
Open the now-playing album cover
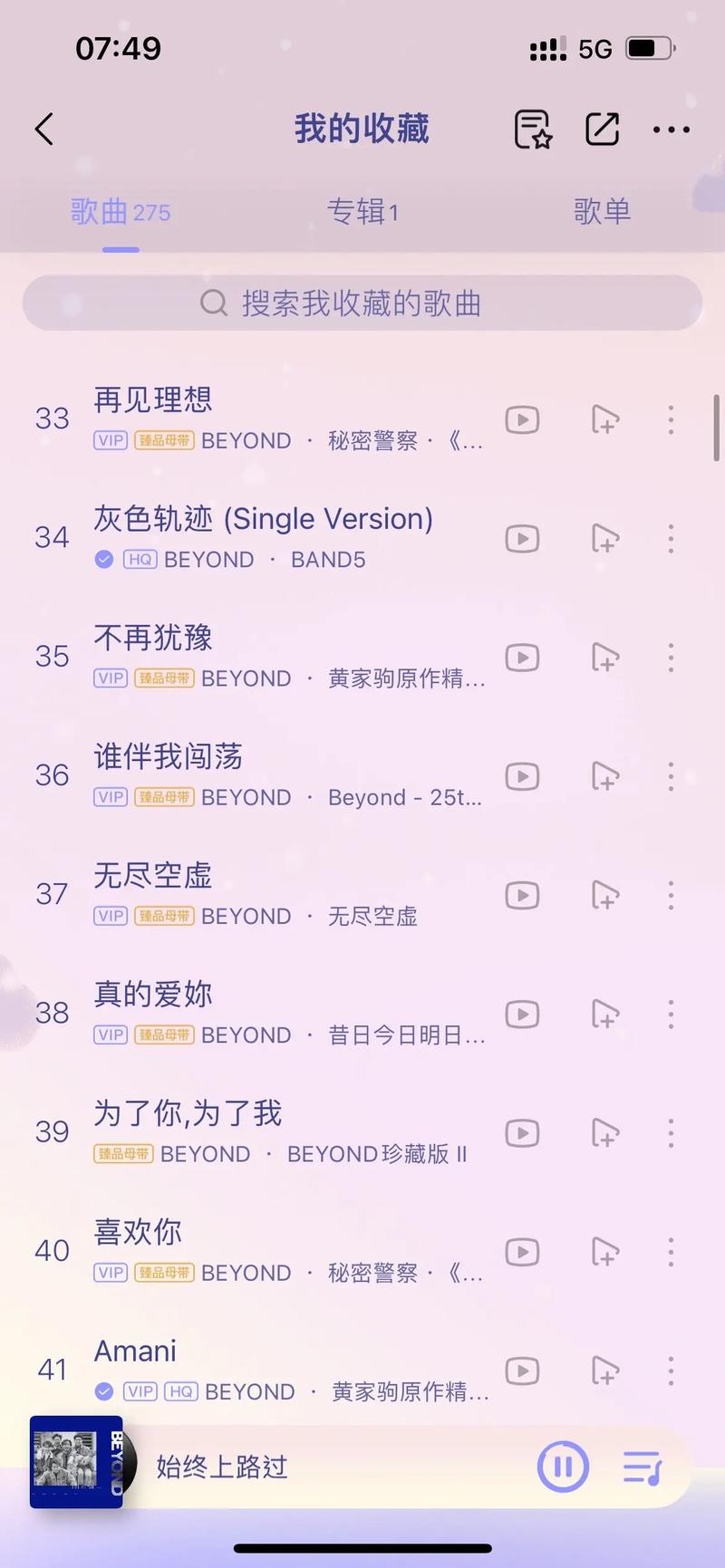(77, 1461)
